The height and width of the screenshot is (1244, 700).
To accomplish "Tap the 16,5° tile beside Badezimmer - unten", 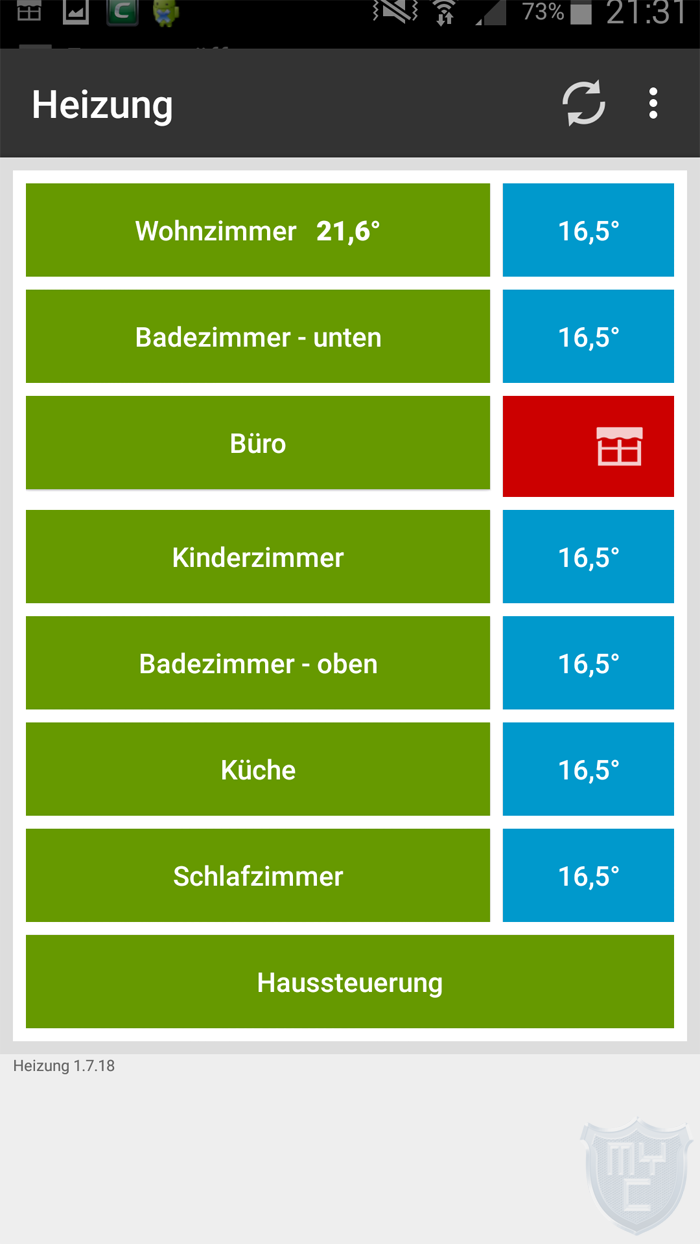I will click(588, 336).
